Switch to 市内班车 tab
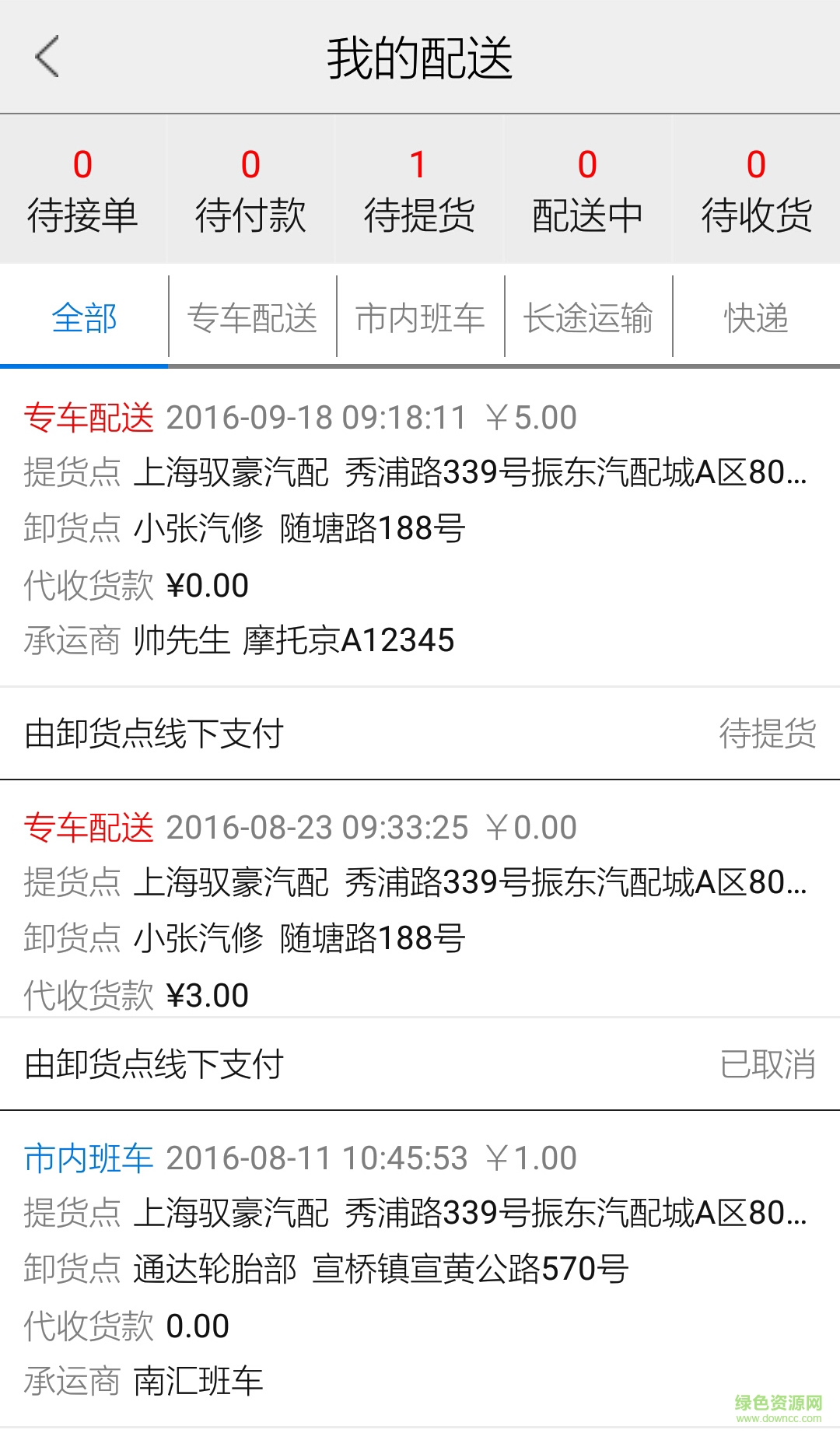Image resolution: width=840 pixels, height=1433 pixels. click(420, 318)
